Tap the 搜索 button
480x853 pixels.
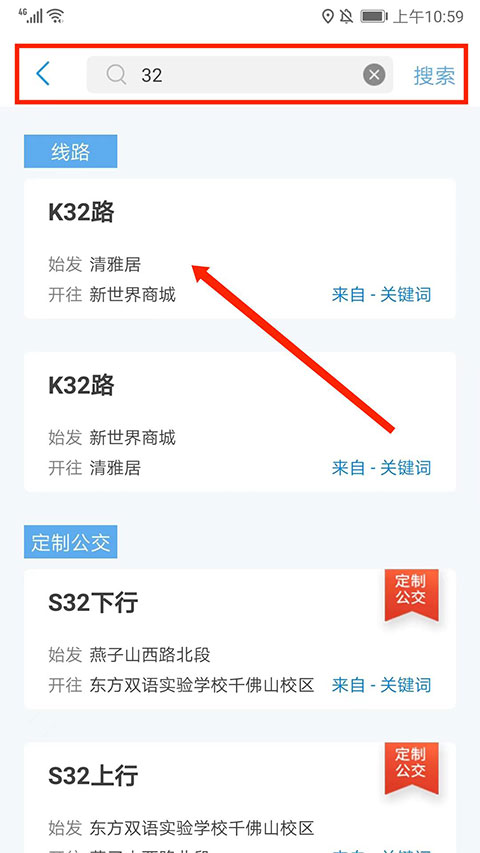[434, 76]
